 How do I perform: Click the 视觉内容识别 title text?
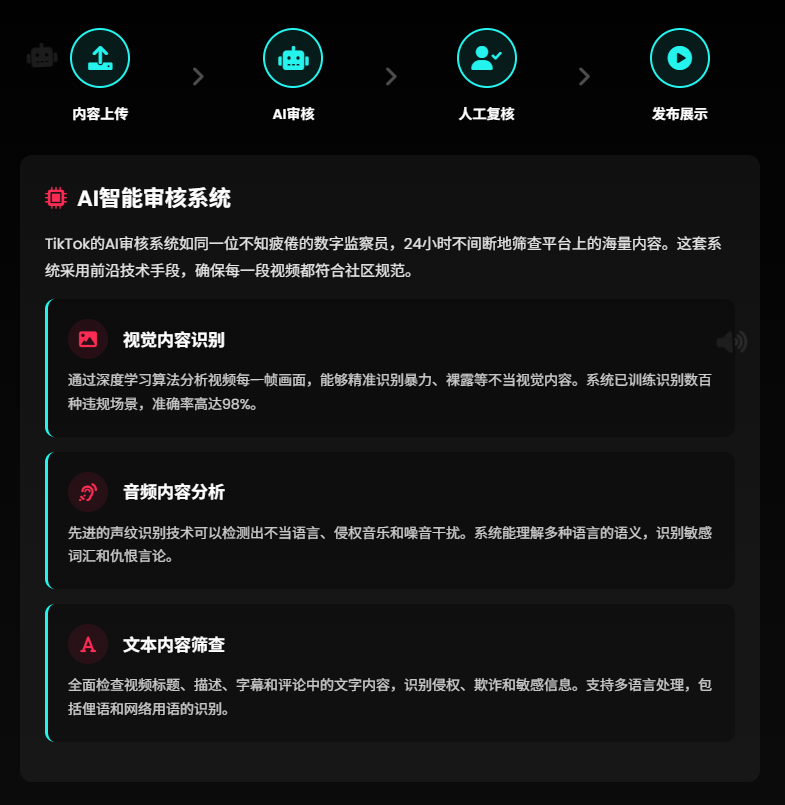click(x=164, y=339)
